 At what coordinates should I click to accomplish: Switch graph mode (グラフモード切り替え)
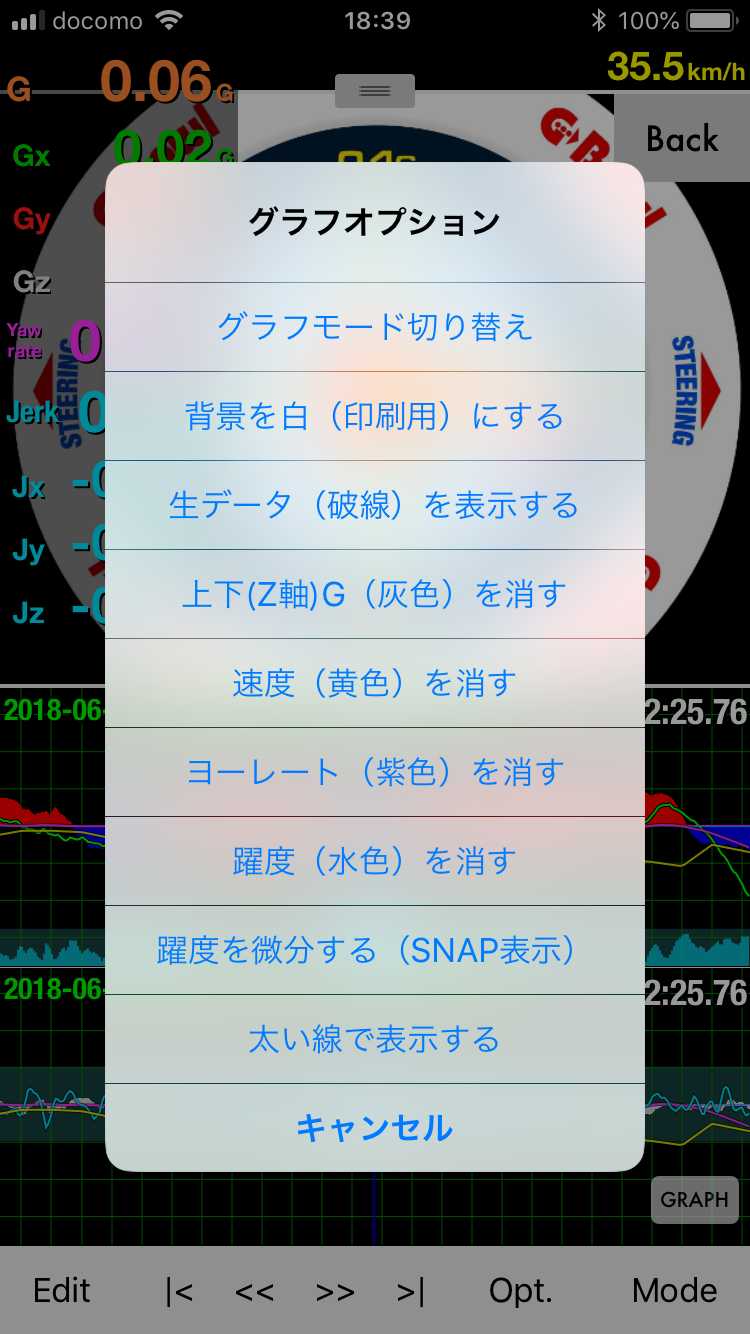pyautogui.click(x=374, y=325)
